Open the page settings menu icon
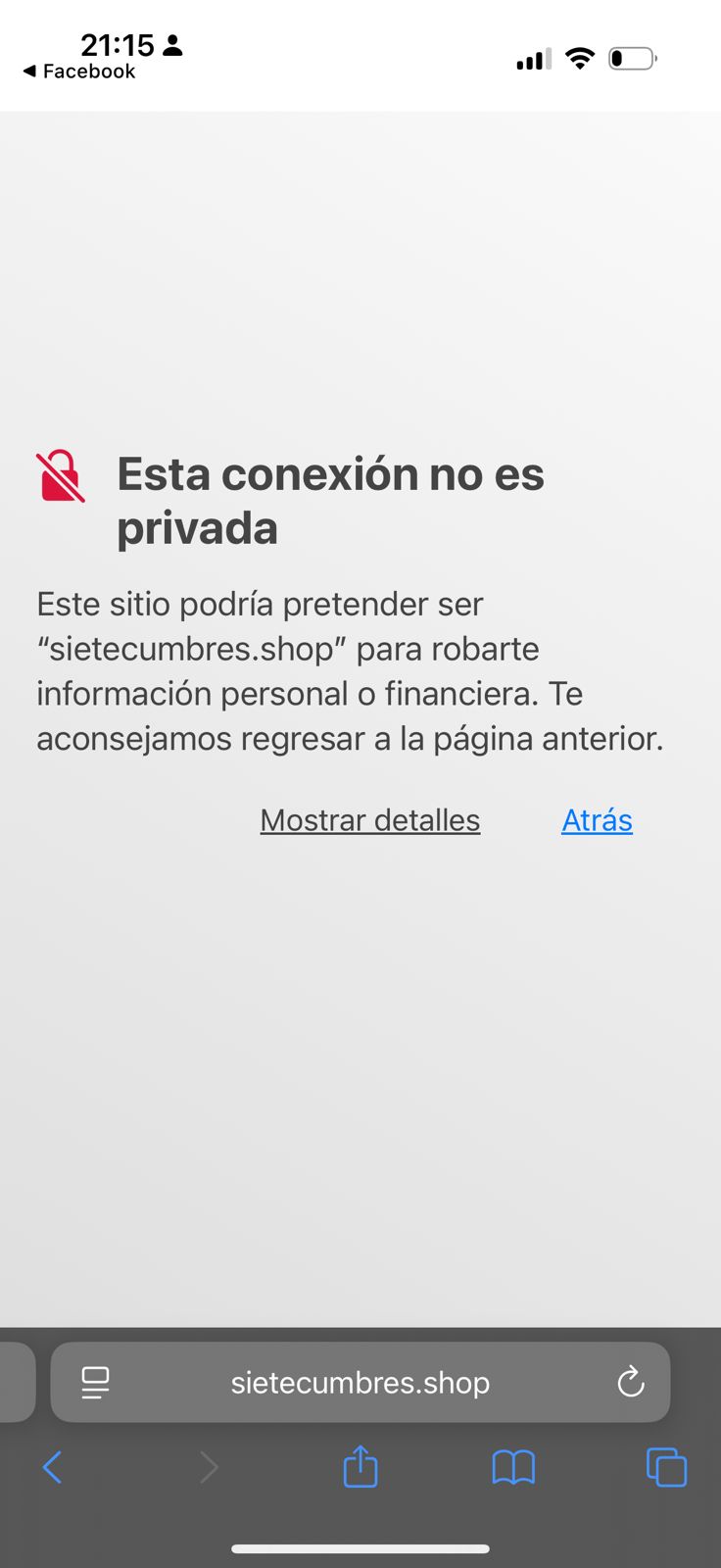The width and height of the screenshot is (721, 1568). tap(95, 1383)
